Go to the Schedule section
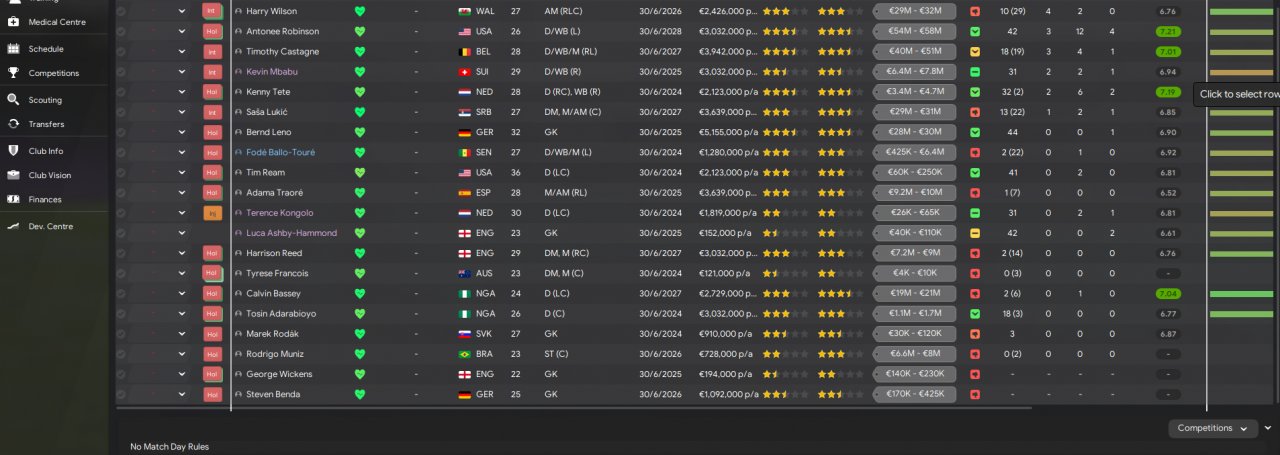Screen dimensions: 1280x455 pyautogui.click(x=46, y=49)
